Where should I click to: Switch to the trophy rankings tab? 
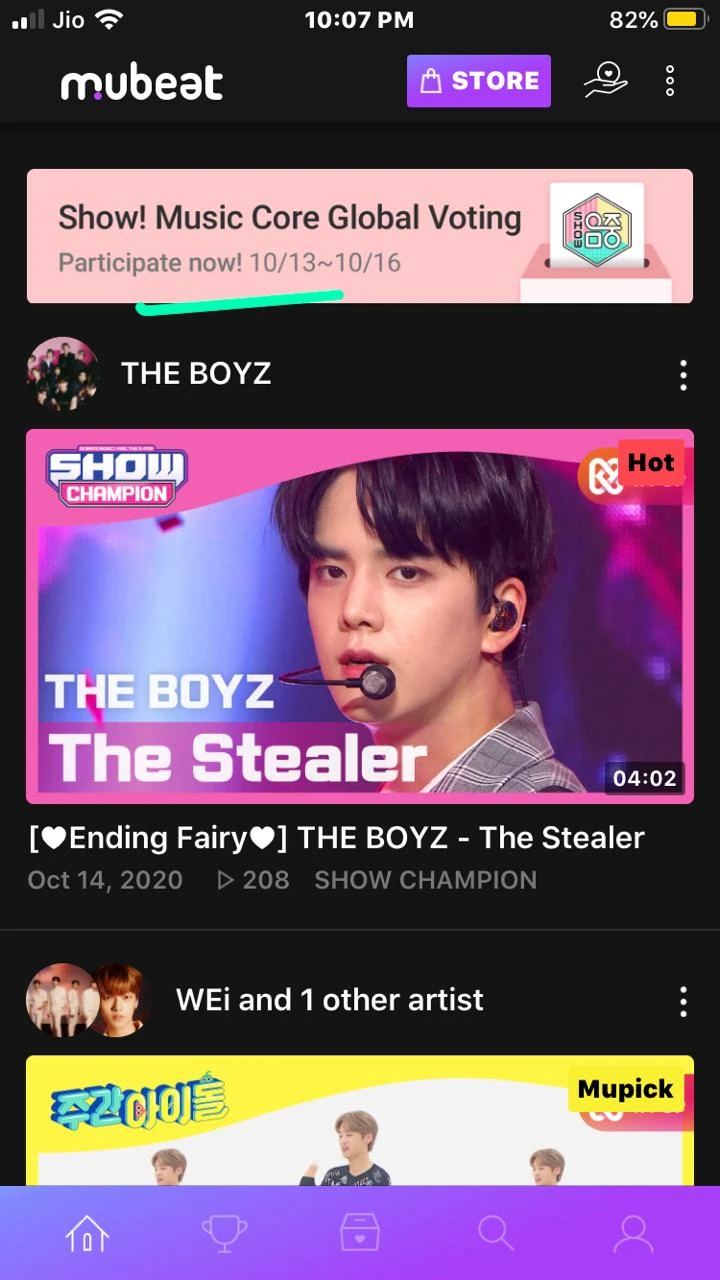(x=224, y=1234)
